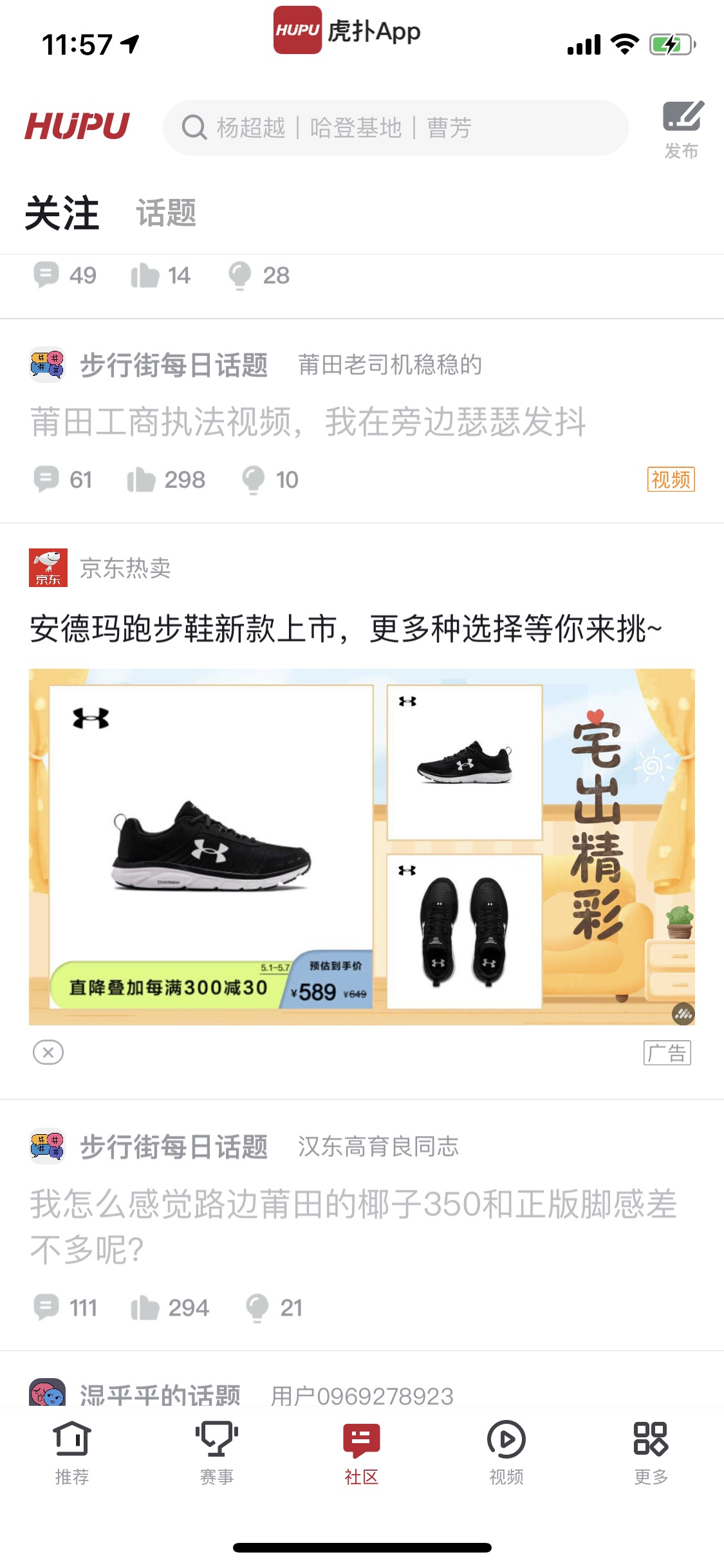Open the search box with 杨超越 hint
724x1568 pixels.
coord(395,127)
